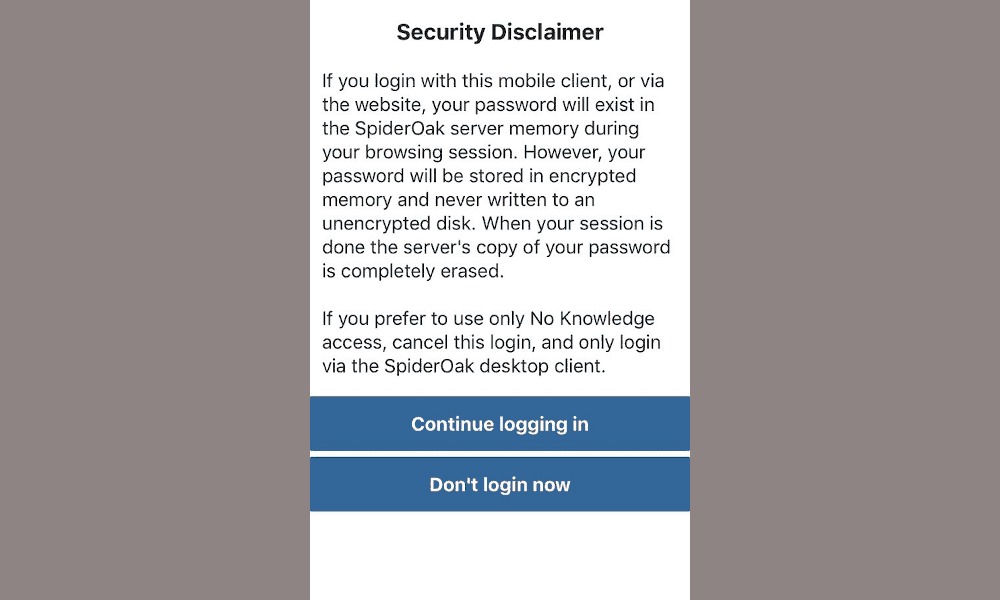Choose Don't login now
The height and width of the screenshot is (600, 1000).
click(500, 485)
